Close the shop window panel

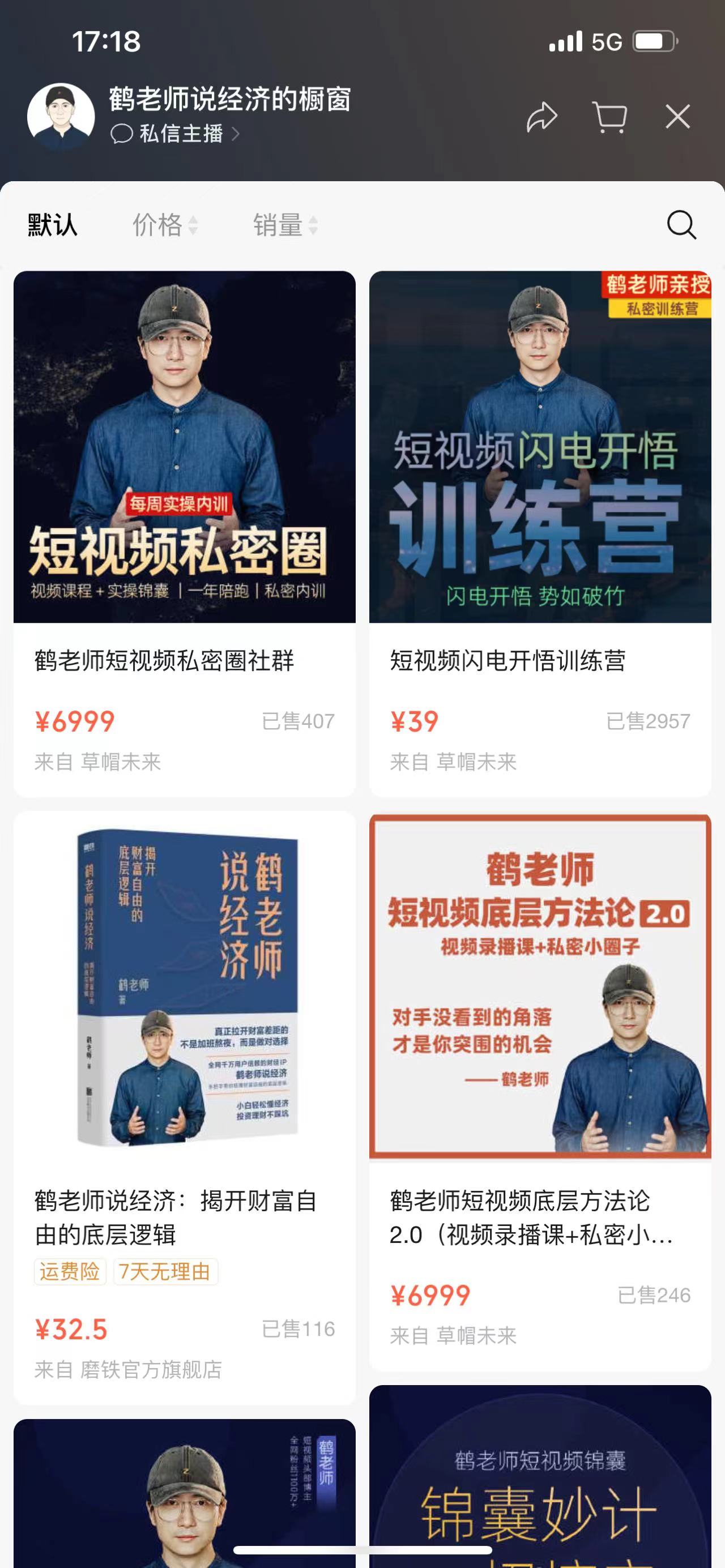point(677,117)
